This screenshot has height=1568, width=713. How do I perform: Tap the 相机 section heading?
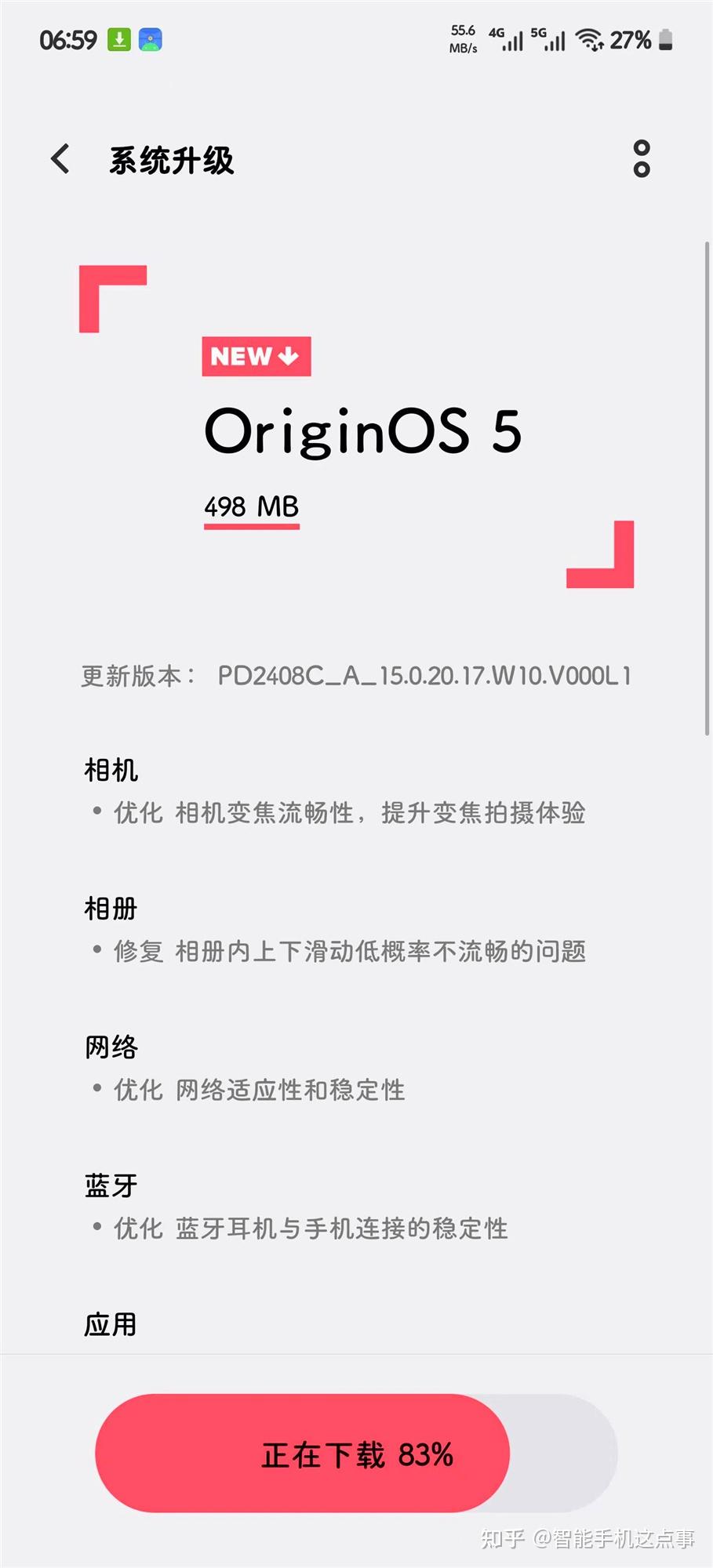[111, 770]
